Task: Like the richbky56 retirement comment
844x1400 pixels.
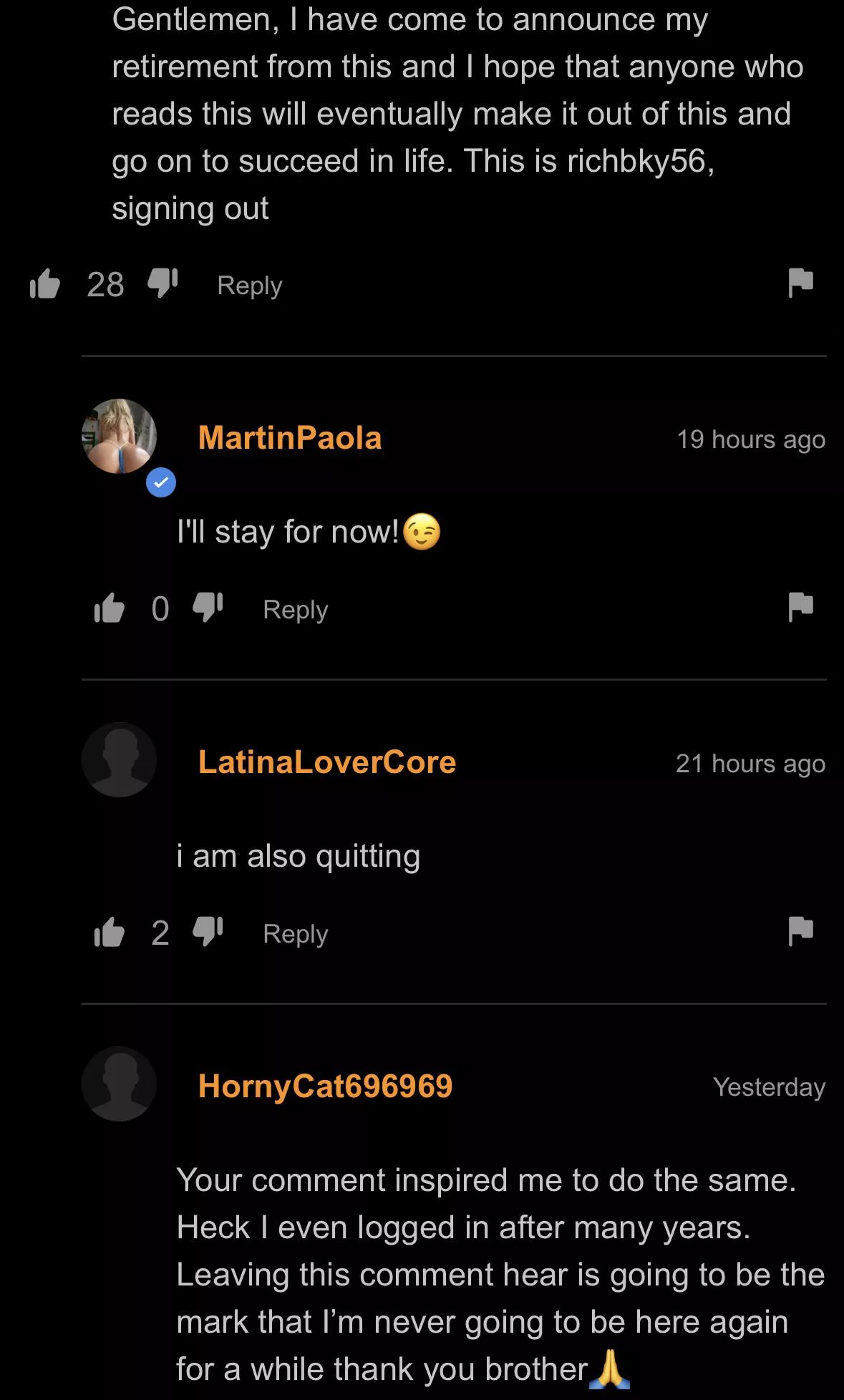Action: click(x=44, y=284)
